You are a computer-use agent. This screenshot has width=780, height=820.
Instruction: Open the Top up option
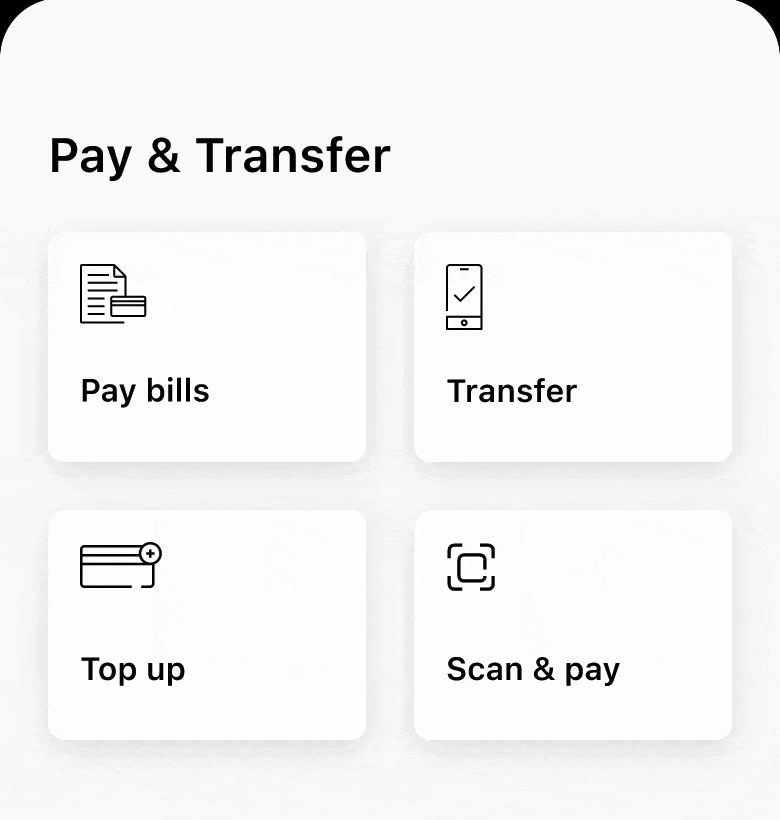207,625
